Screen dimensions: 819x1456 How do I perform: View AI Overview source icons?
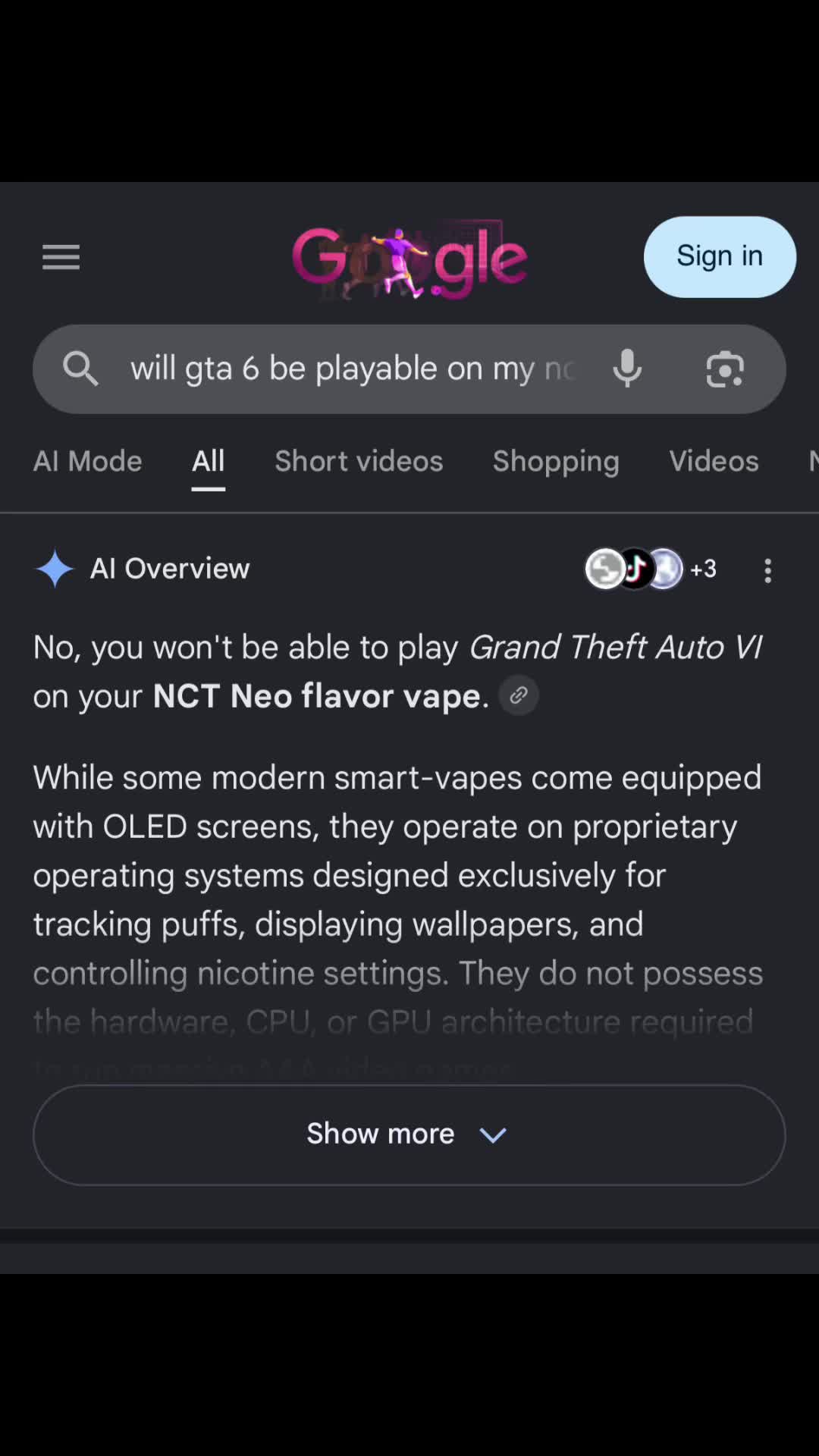[650, 569]
